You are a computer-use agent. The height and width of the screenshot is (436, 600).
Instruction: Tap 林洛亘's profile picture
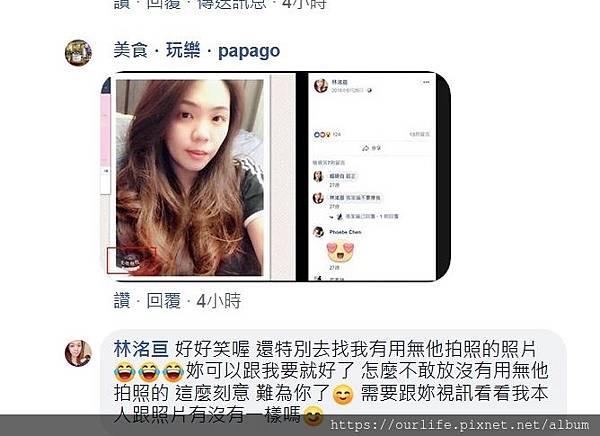point(79,352)
